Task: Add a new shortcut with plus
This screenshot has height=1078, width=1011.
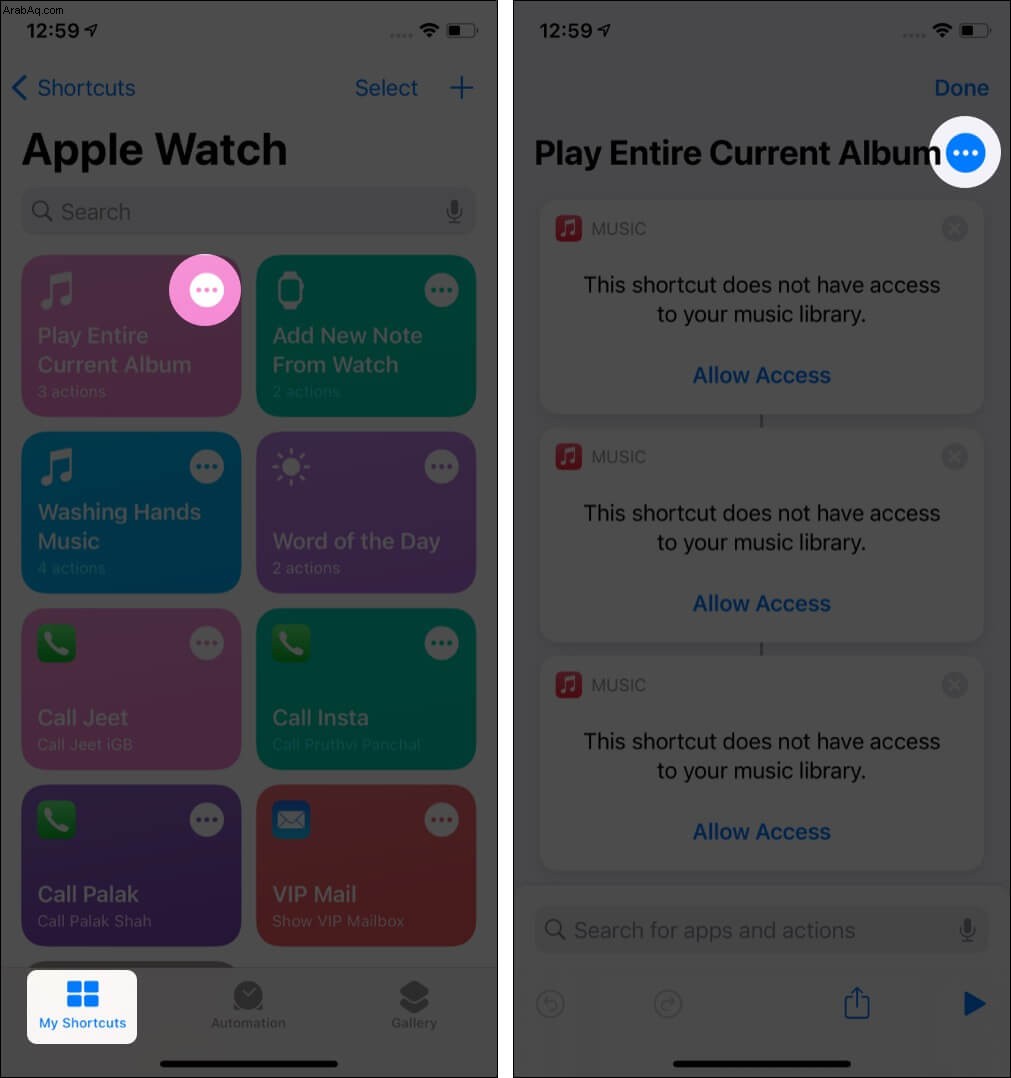Action: coord(461,88)
